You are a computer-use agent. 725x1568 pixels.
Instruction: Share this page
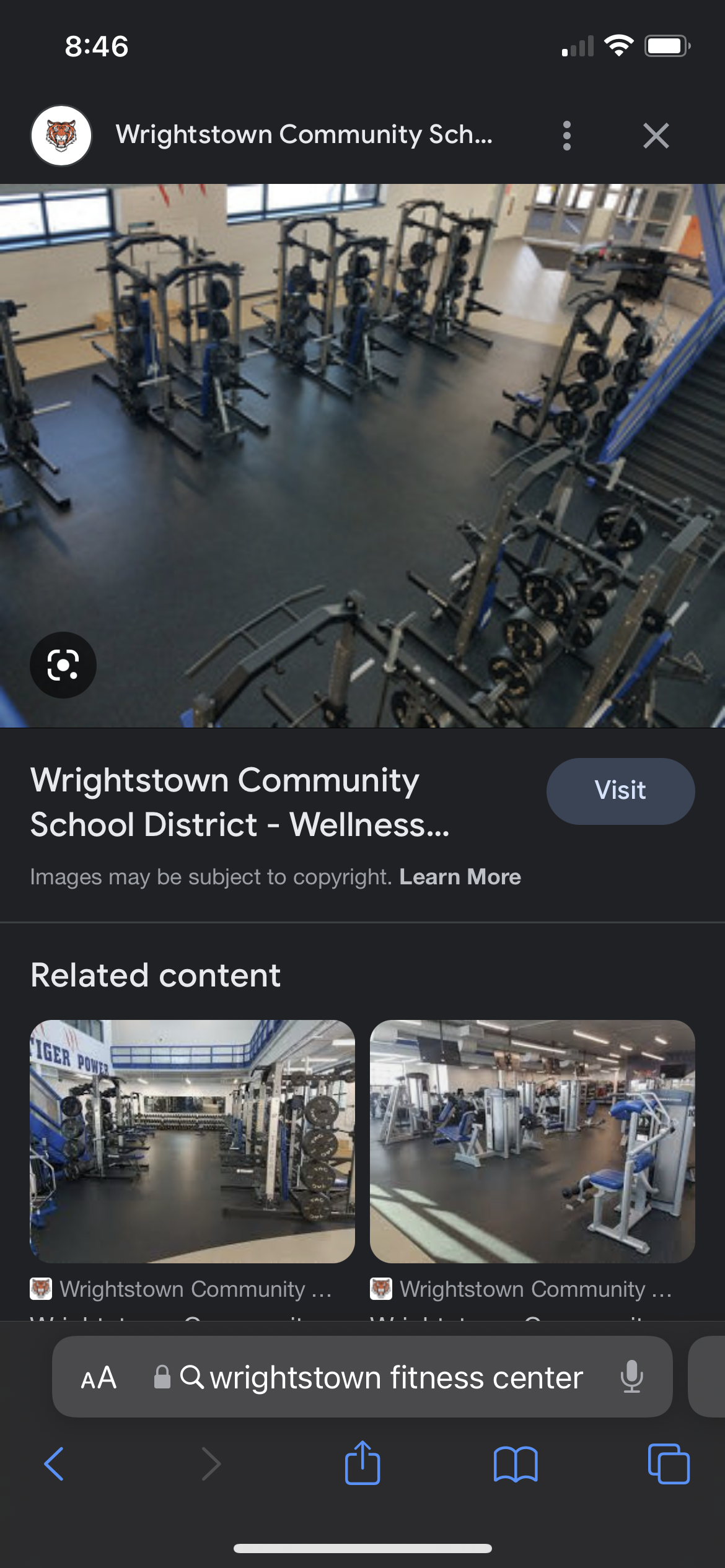point(362,1463)
